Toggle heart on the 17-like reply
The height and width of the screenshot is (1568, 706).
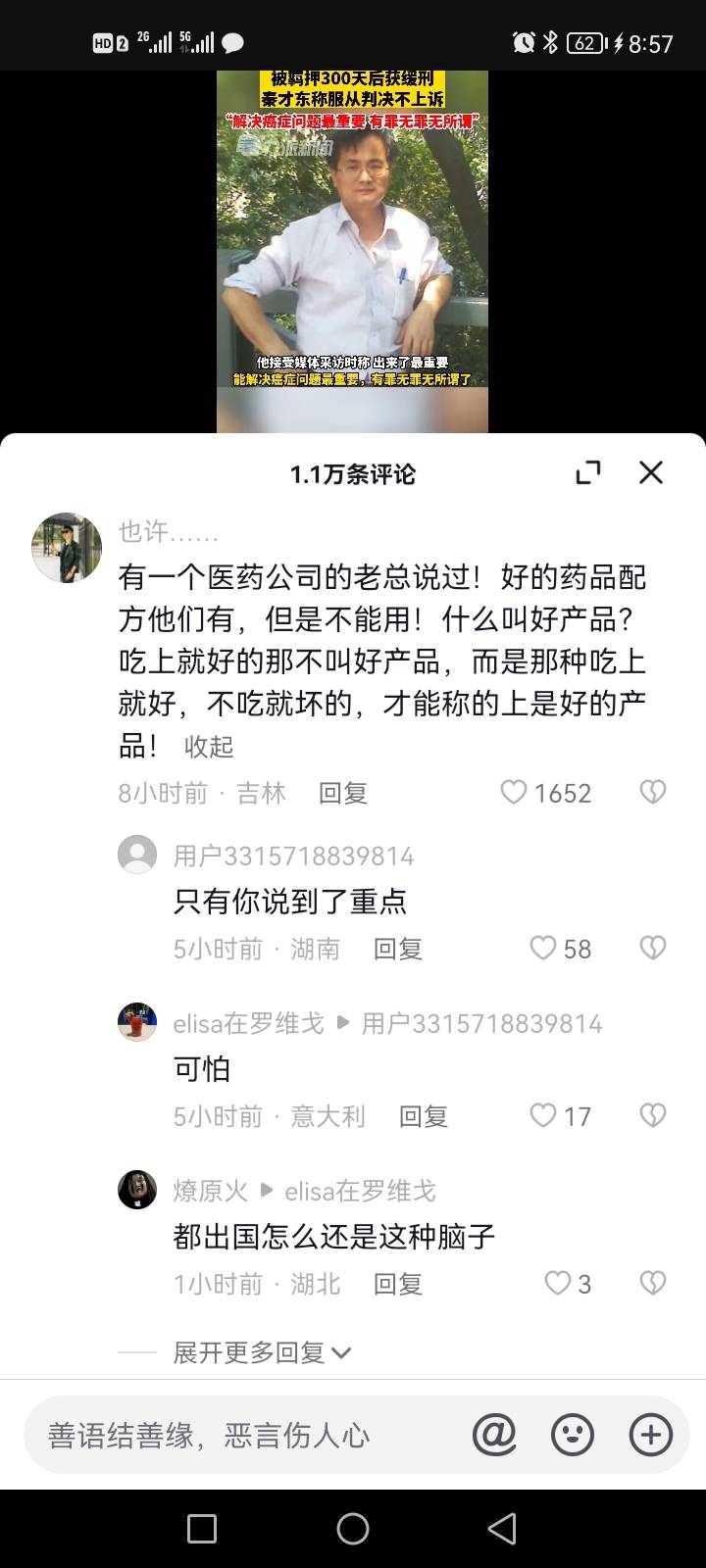(543, 1114)
